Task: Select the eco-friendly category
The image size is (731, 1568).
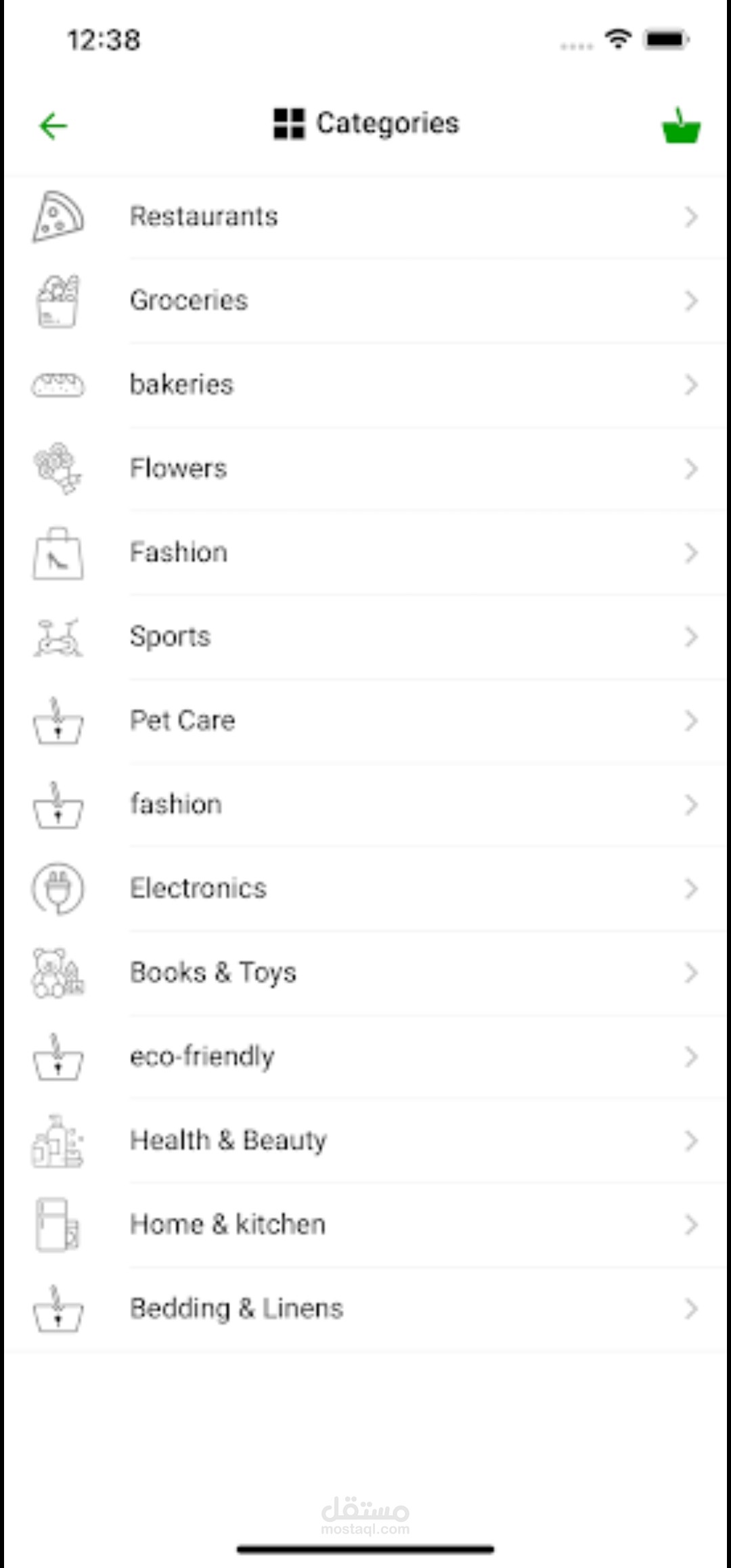Action: pos(365,1056)
